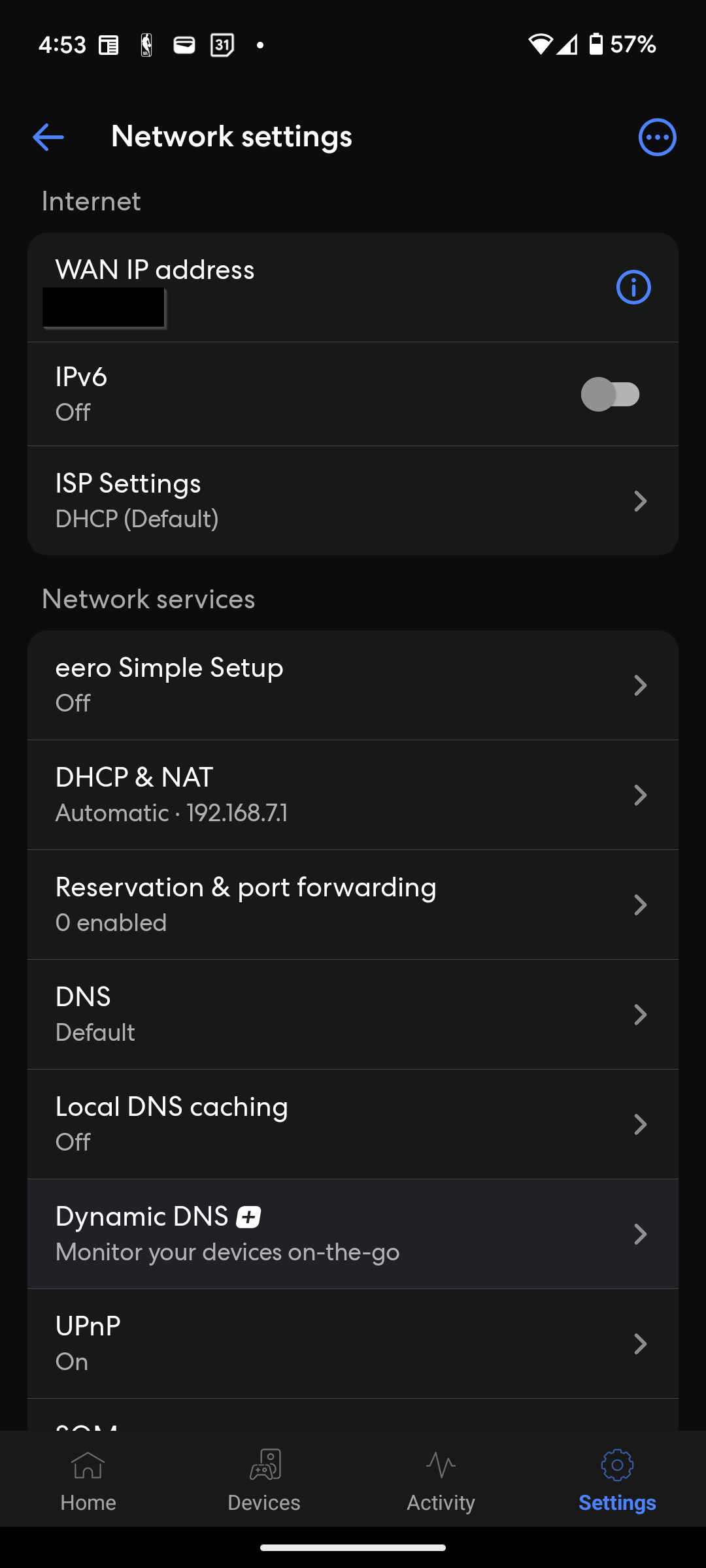Screen dimensions: 706x1568
Task: Open Local DNS caching
Action: click(x=353, y=1124)
